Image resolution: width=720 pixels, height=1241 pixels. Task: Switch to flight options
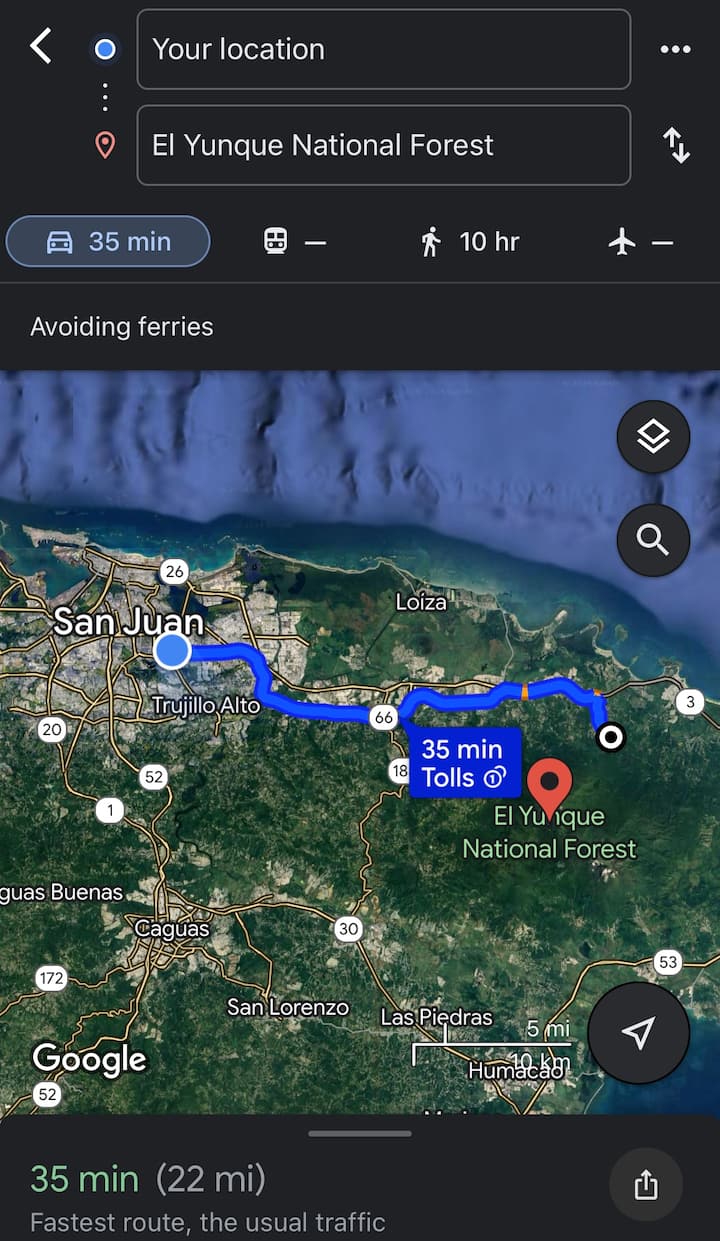tap(640, 242)
